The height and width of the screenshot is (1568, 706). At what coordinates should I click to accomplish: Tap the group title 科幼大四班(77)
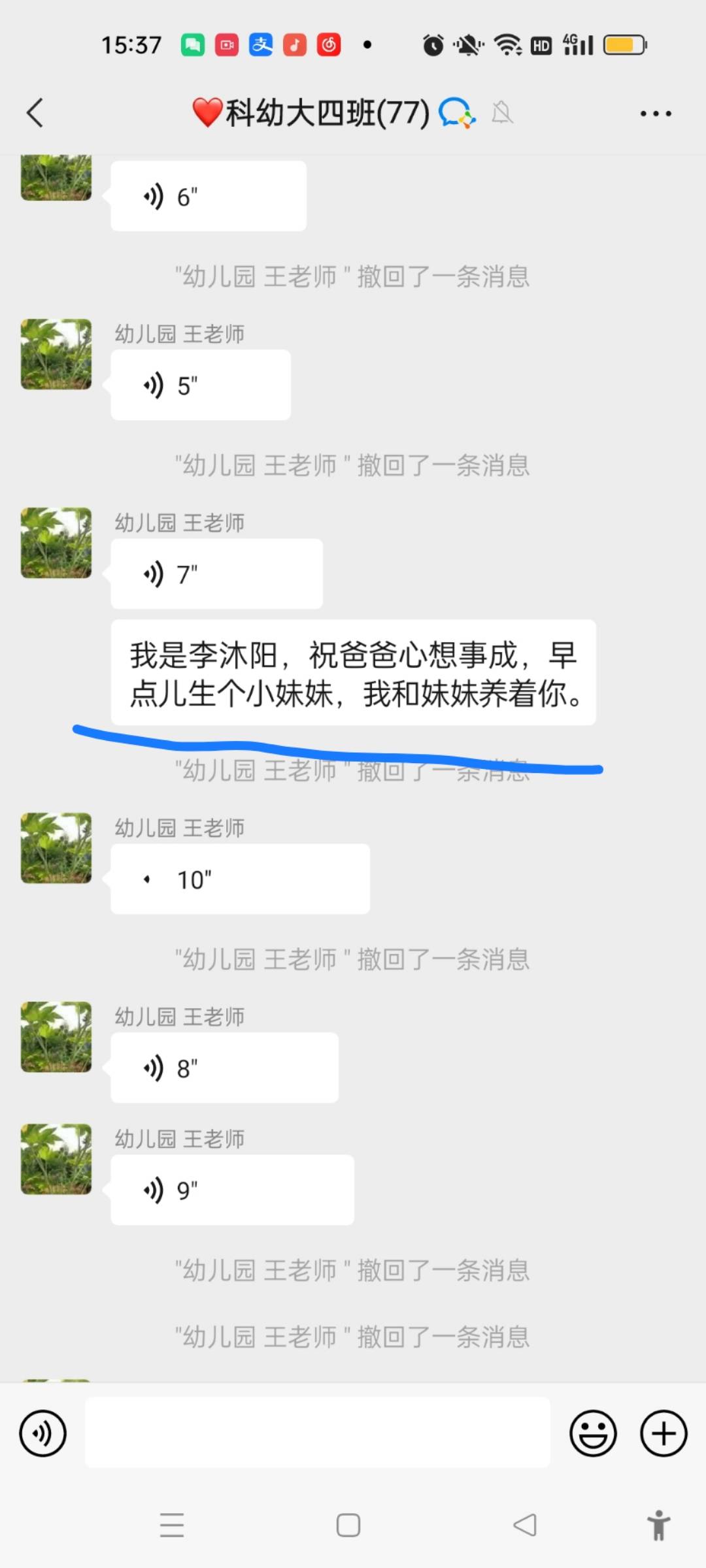point(307,111)
